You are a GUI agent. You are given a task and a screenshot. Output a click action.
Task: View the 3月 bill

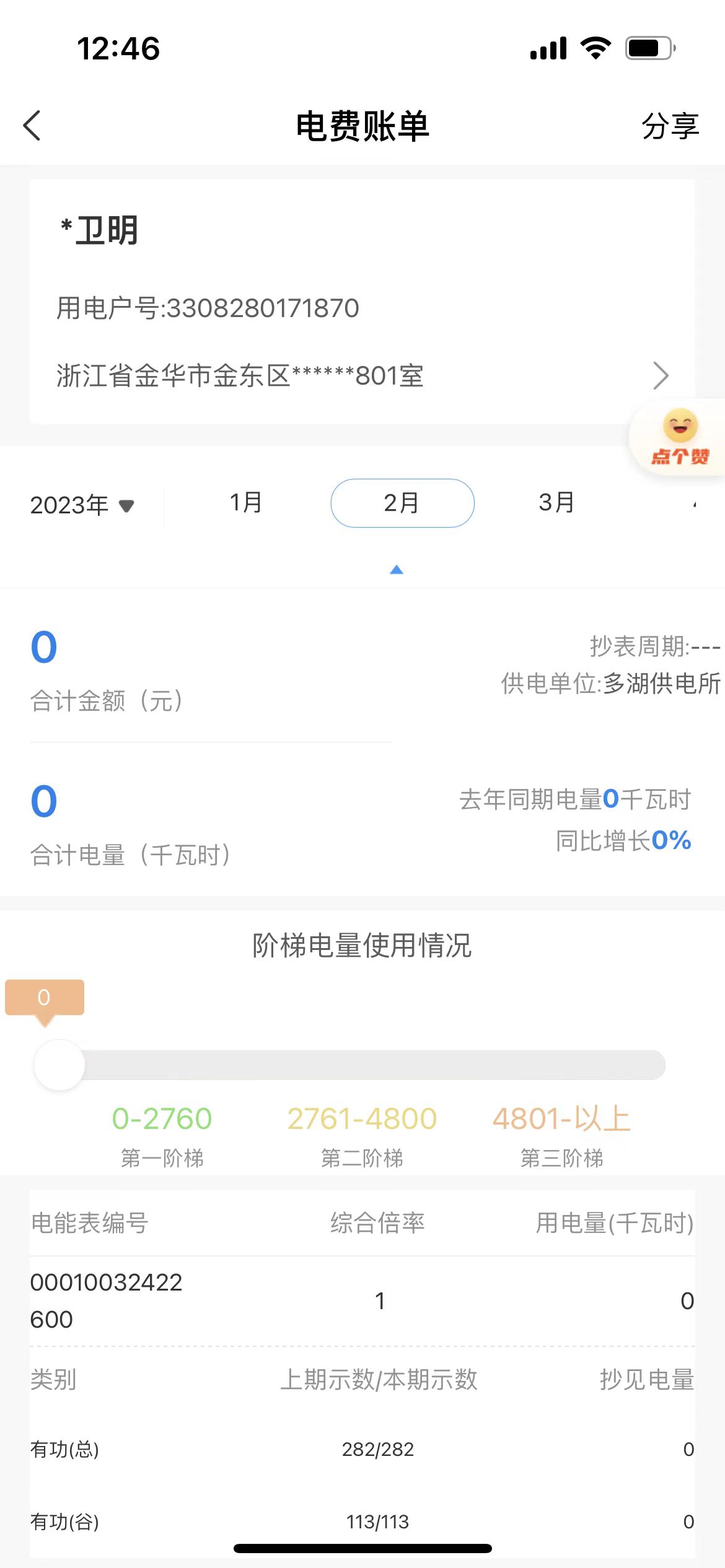(556, 502)
